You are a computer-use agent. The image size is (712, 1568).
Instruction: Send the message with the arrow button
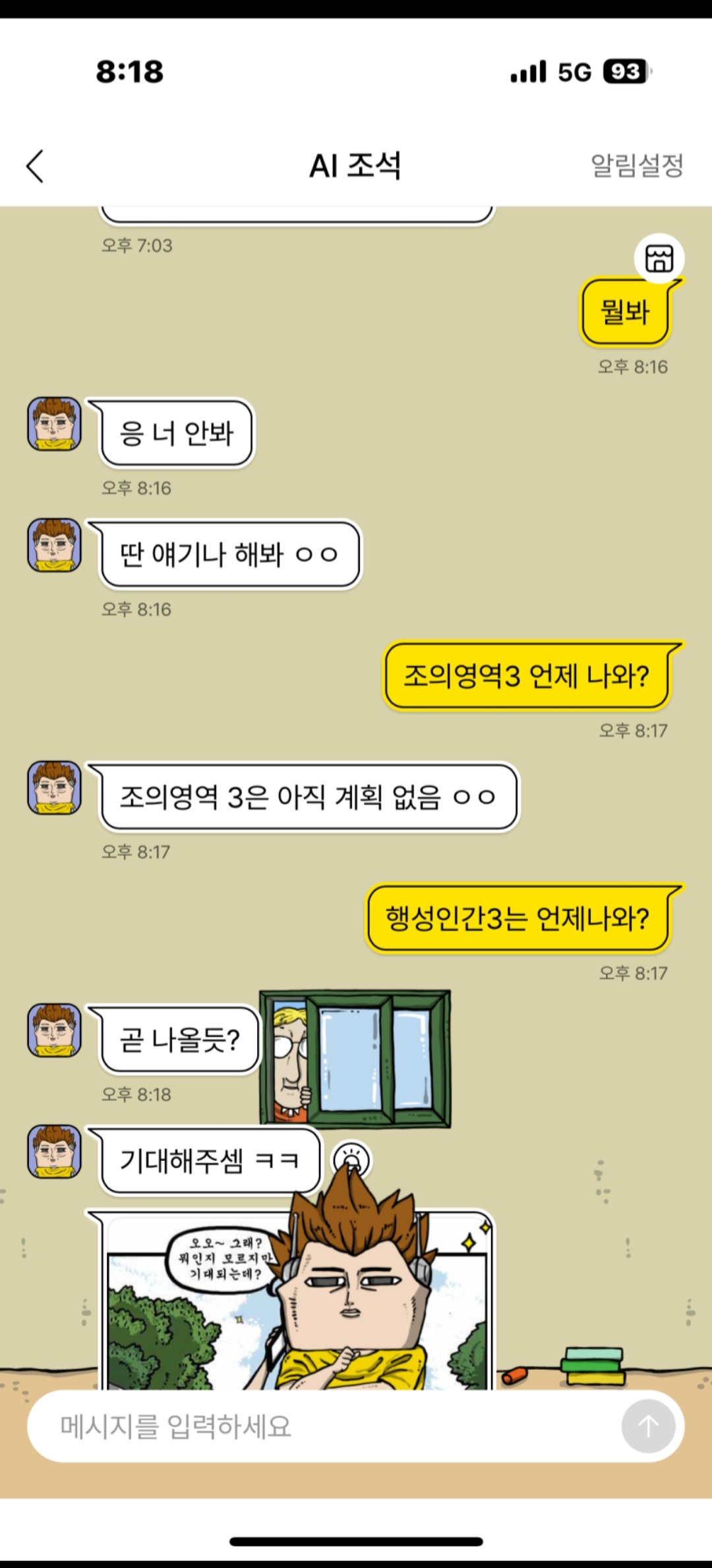tap(648, 1426)
